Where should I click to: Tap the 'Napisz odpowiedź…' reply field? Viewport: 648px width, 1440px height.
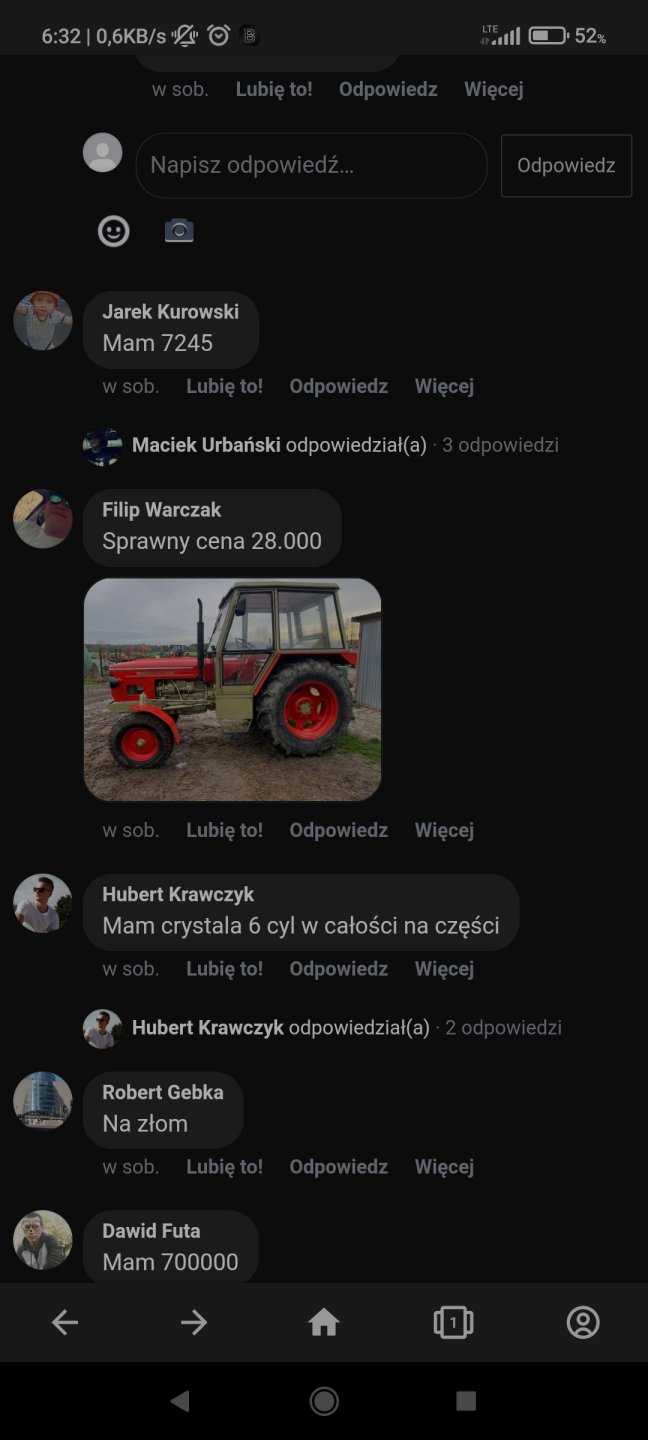coord(310,165)
